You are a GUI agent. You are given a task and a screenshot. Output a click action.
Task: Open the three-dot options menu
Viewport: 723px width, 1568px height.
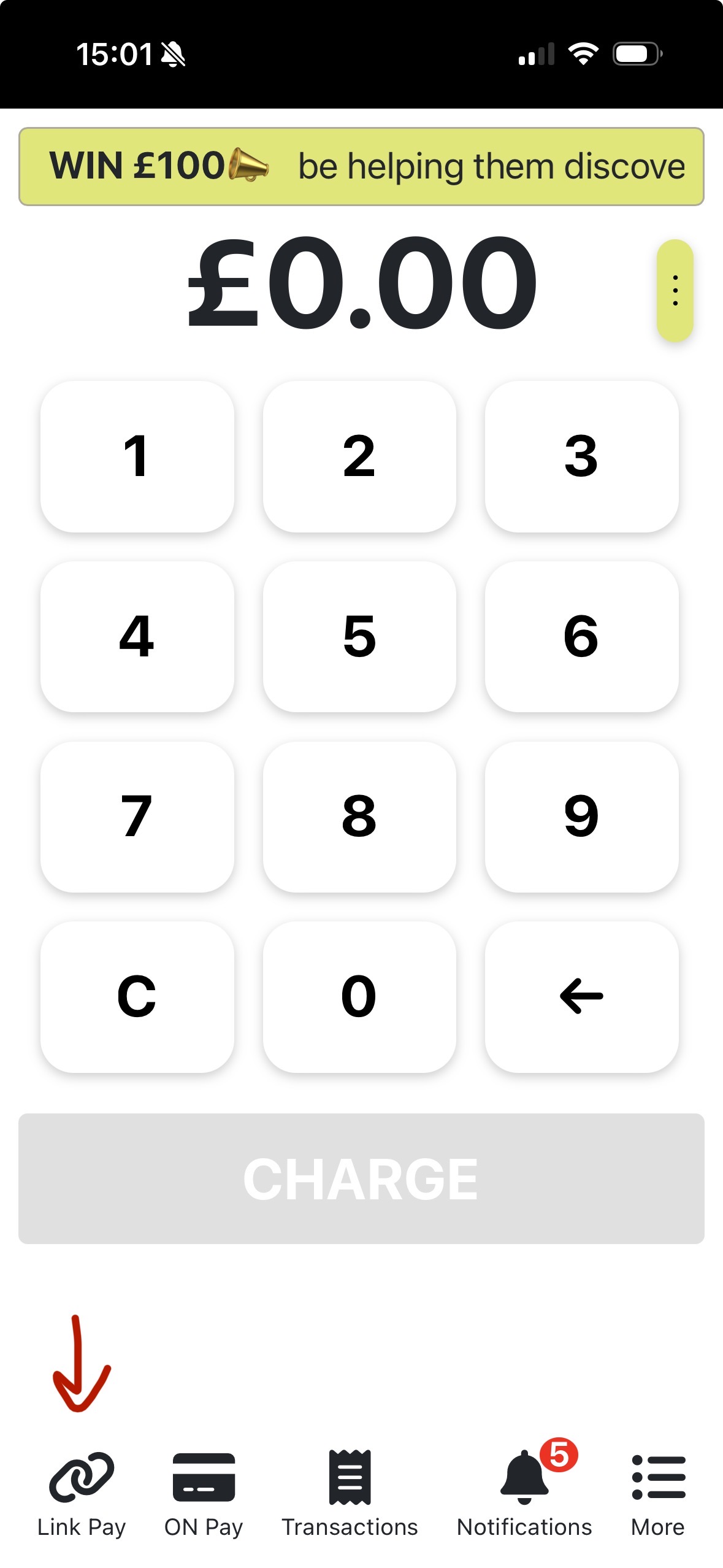pyautogui.click(x=675, y=290)
